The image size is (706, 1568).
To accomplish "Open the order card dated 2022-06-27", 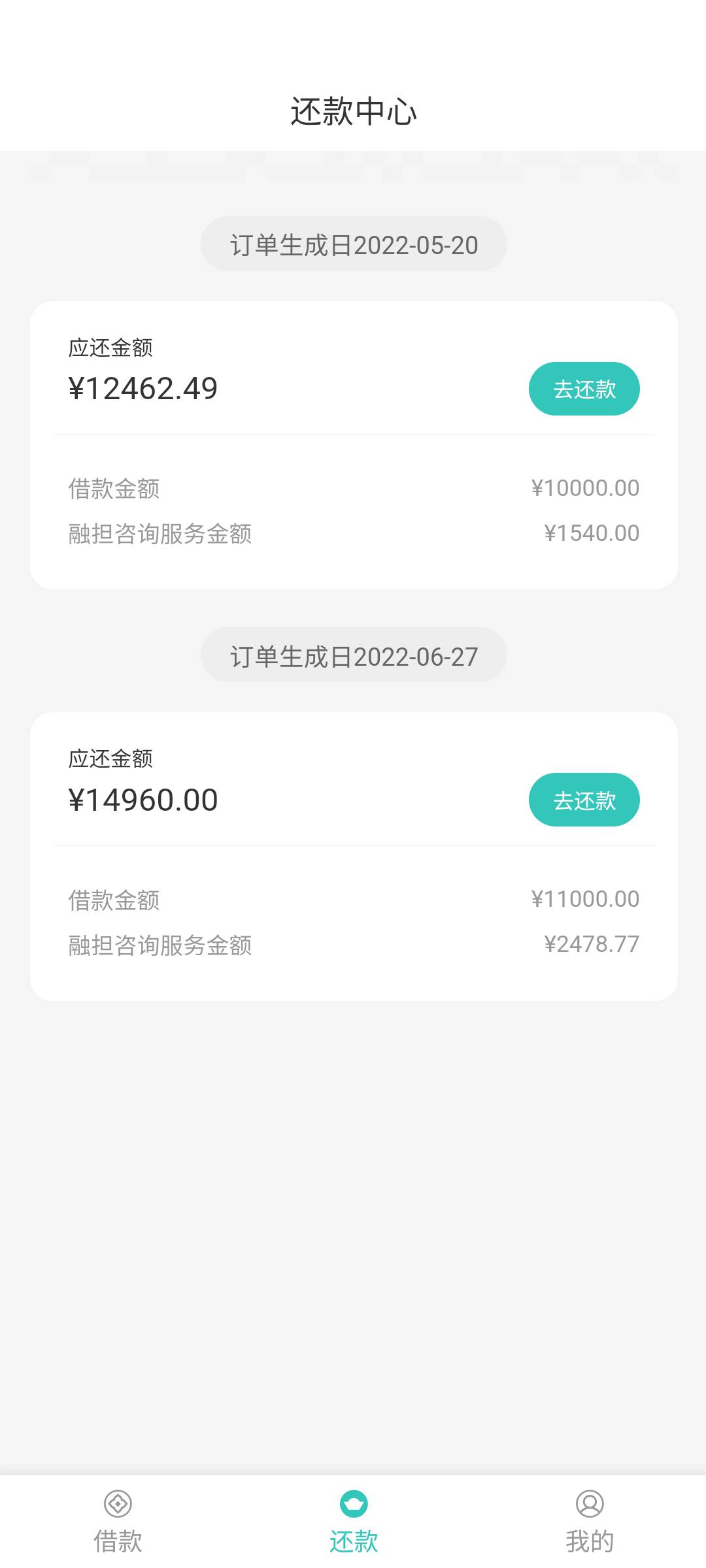I will 354,857.
